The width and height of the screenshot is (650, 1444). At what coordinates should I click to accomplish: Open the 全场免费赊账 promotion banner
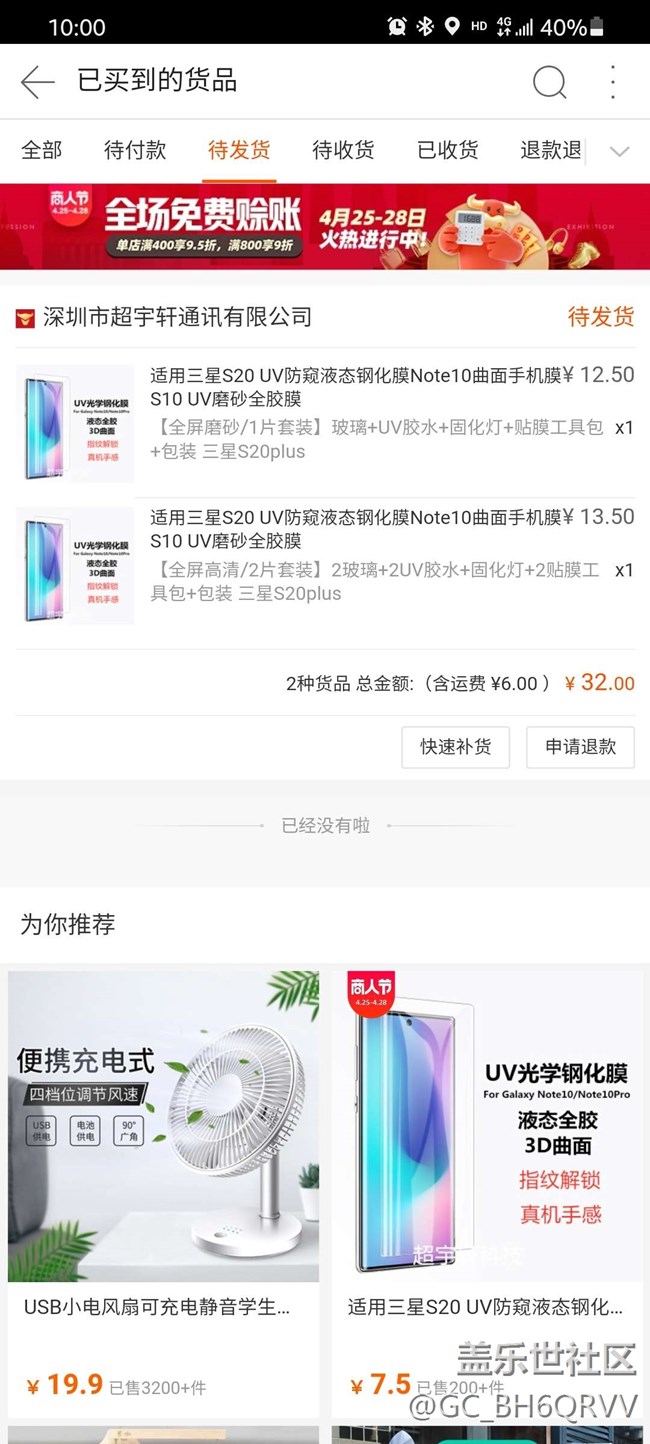pyautogui.click(x=325, y=226)
